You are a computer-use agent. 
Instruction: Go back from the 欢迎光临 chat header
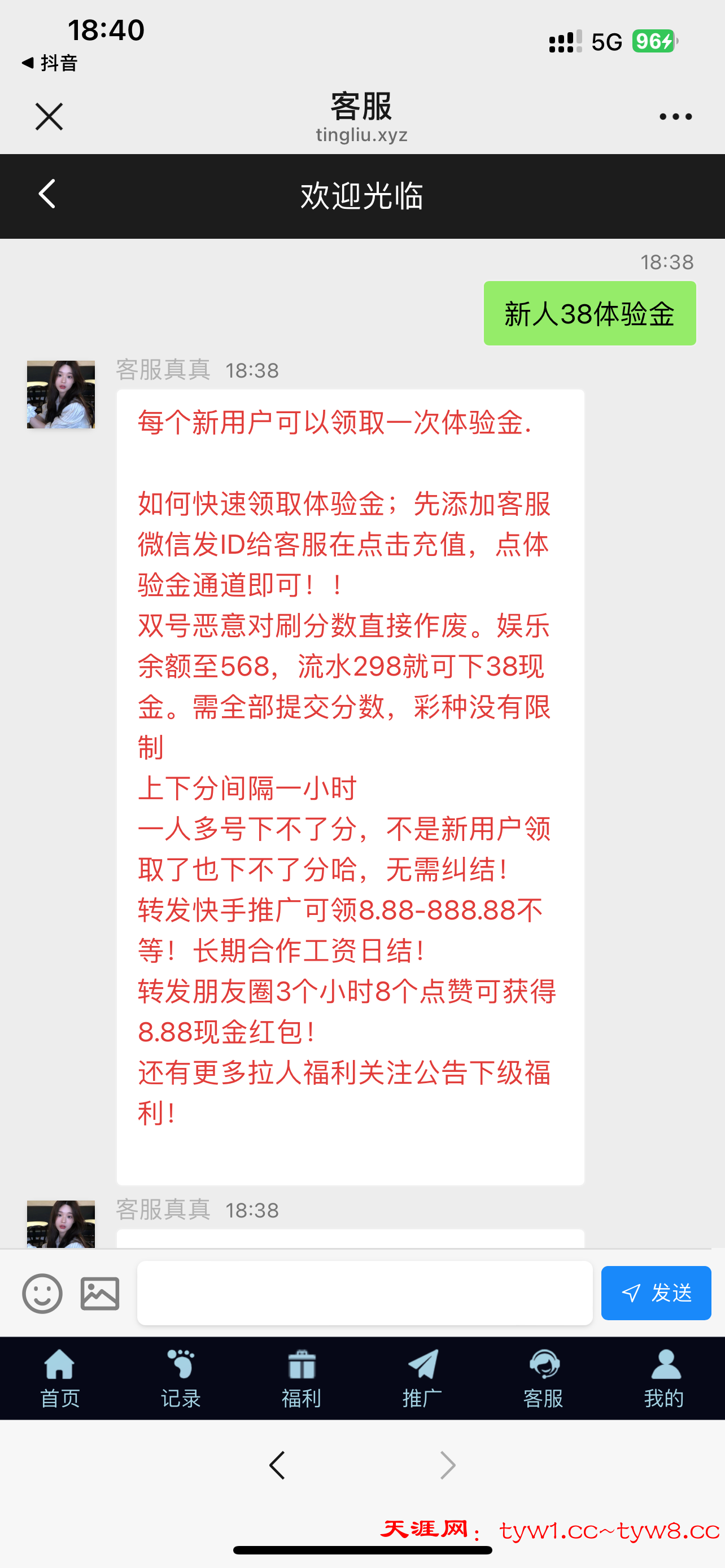[47, 194]
